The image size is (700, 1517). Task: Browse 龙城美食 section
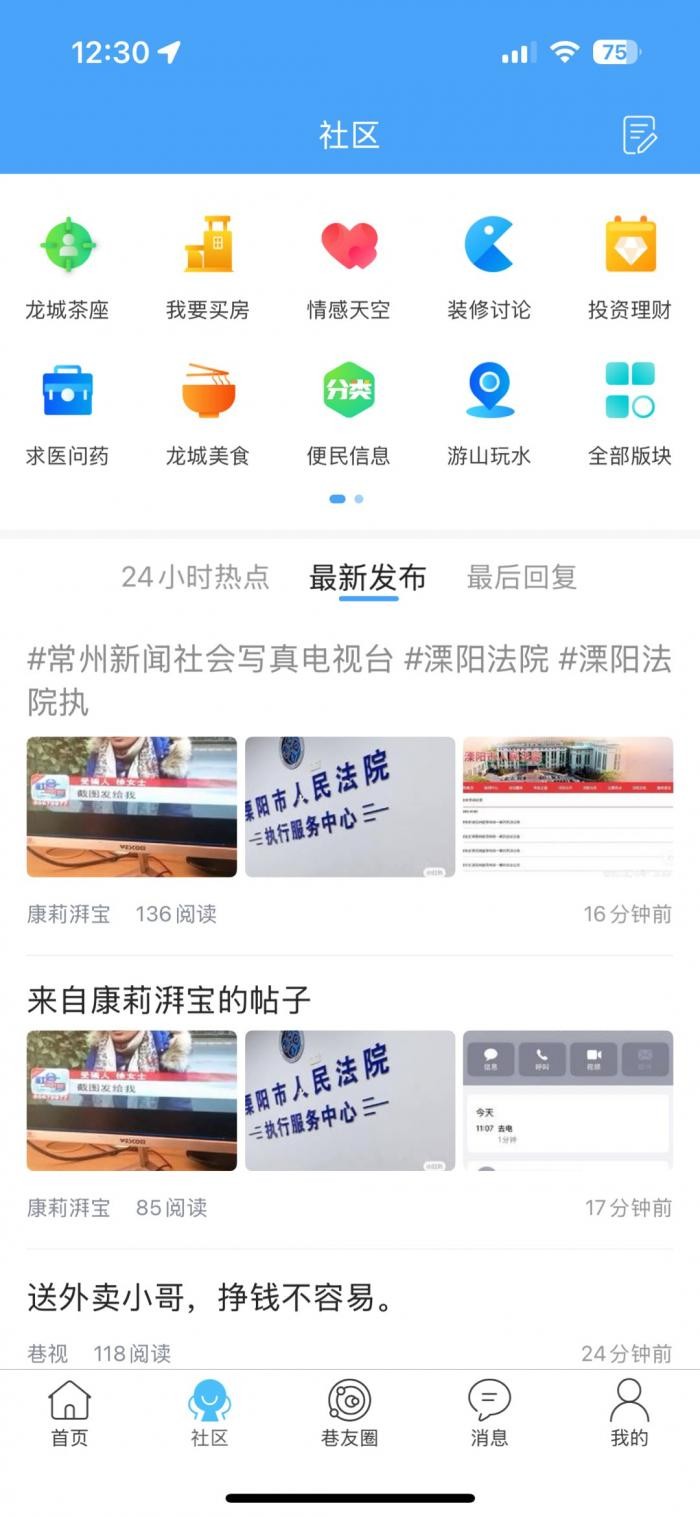(x=208, y=414)
